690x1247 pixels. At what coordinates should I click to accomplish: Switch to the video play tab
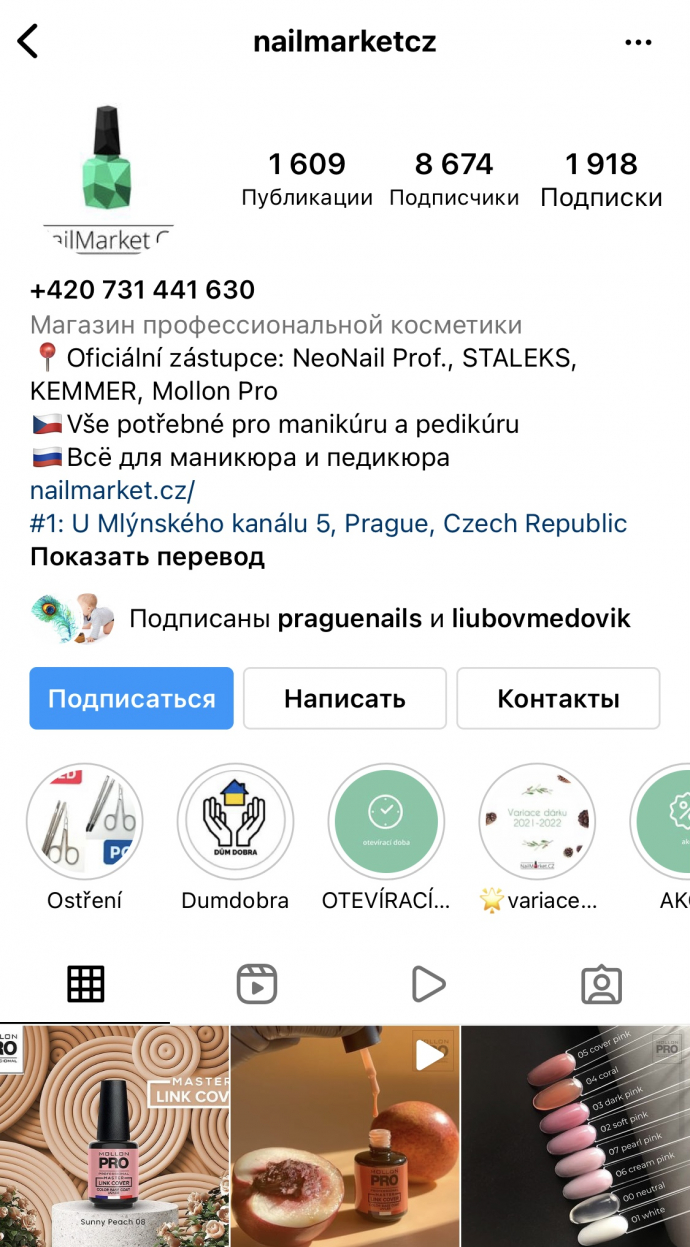428,984
